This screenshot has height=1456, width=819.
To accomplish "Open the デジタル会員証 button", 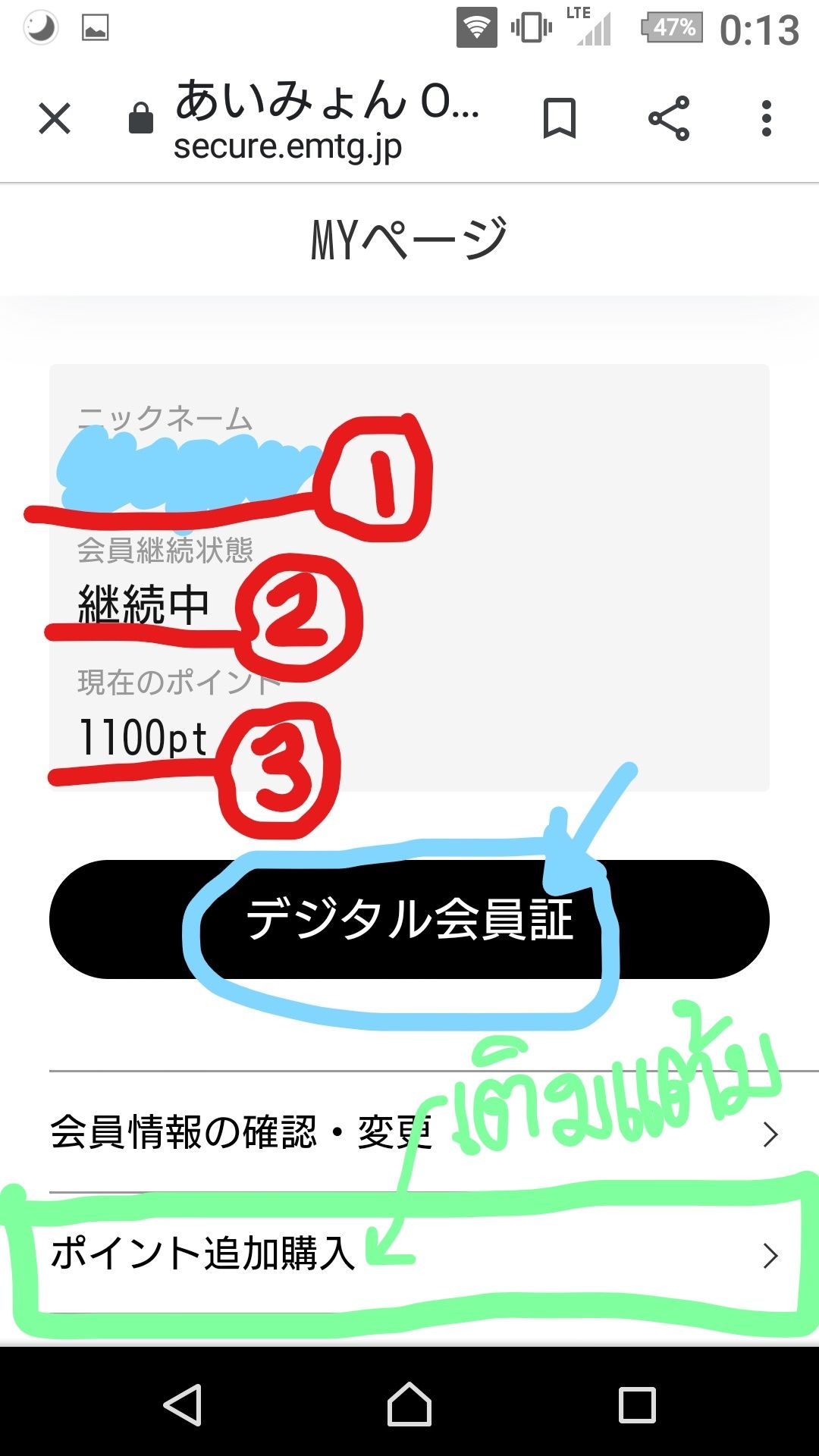I will click(x=409, y=919).
